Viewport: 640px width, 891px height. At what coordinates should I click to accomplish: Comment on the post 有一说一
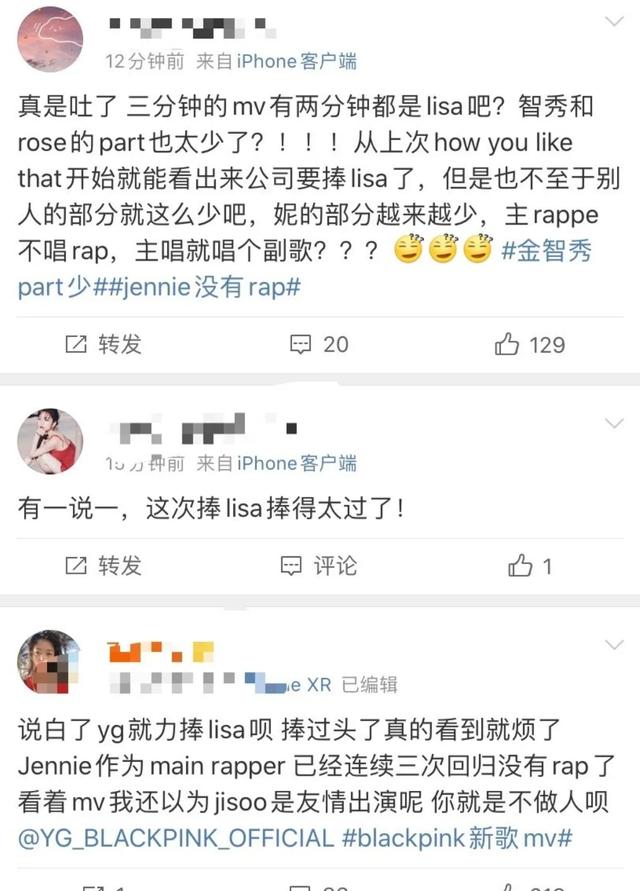[x=319, y=566]
